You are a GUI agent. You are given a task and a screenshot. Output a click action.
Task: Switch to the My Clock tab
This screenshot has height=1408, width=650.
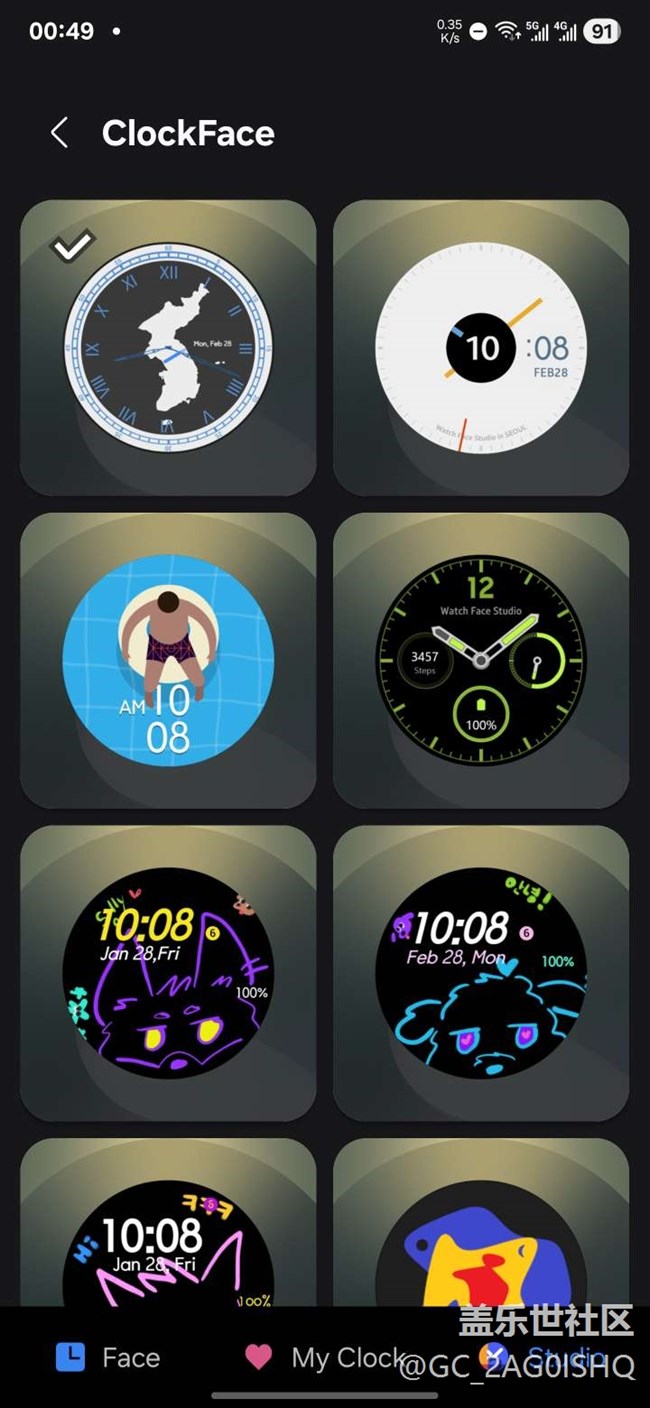tap(326, 1357)
